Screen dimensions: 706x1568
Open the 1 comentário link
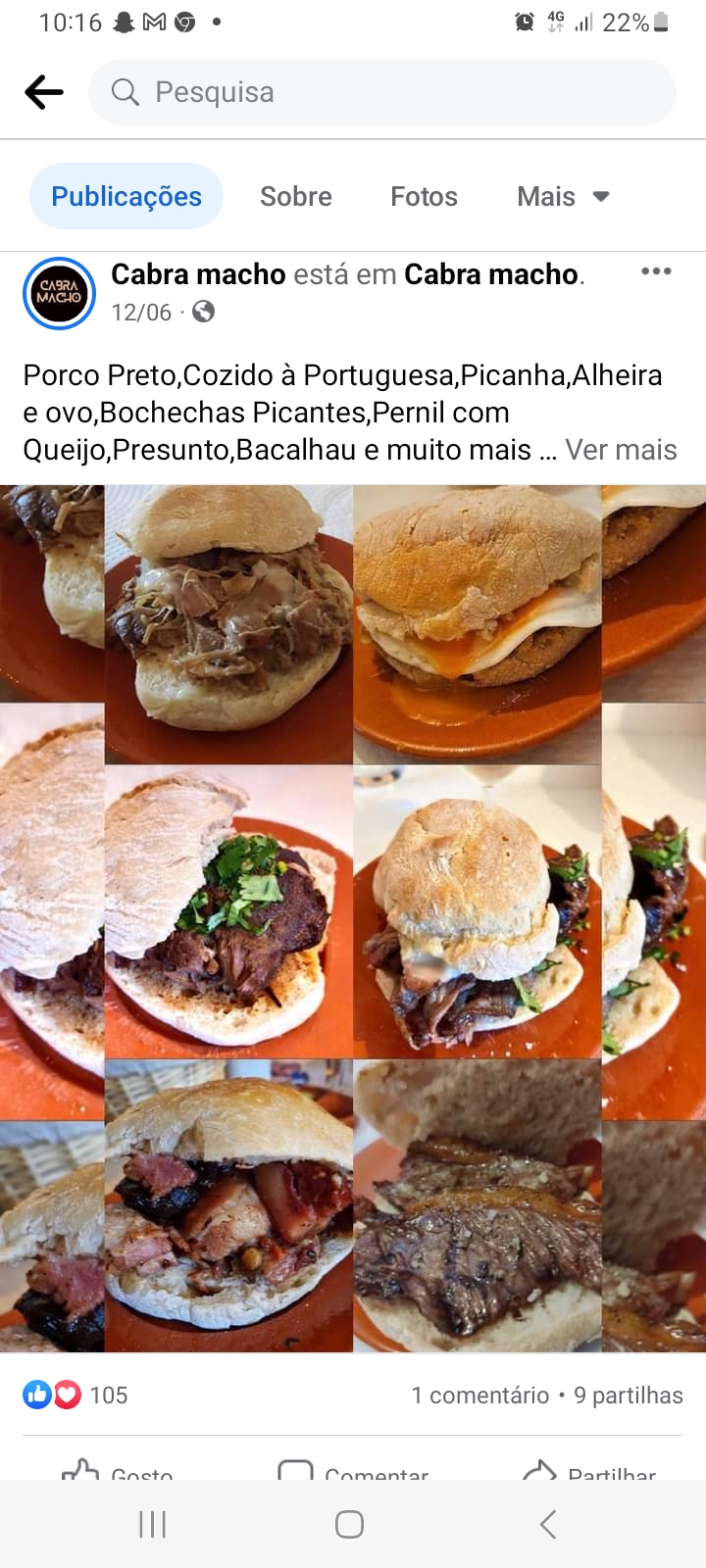pos(479,1396)
